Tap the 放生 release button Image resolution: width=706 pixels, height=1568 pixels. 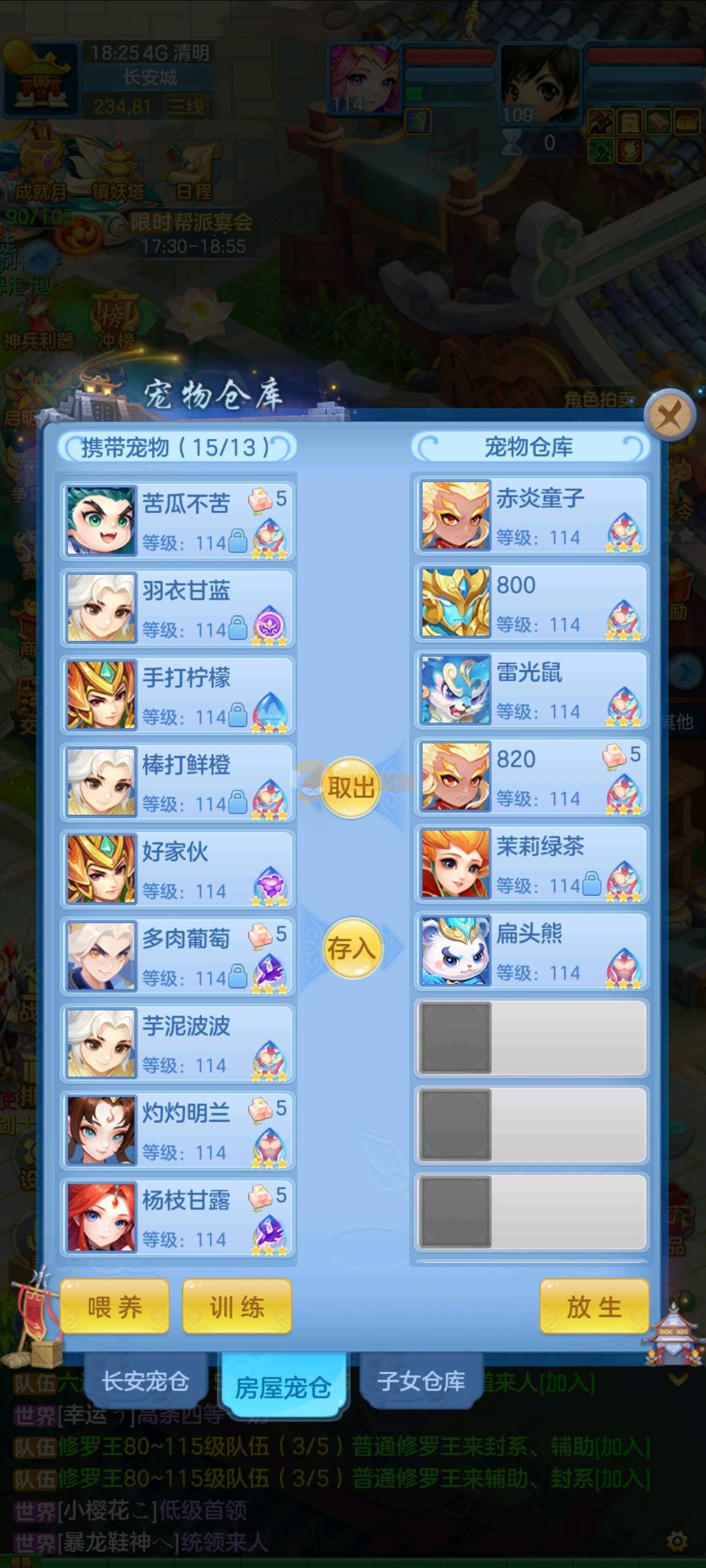(x=594, y=1307)
